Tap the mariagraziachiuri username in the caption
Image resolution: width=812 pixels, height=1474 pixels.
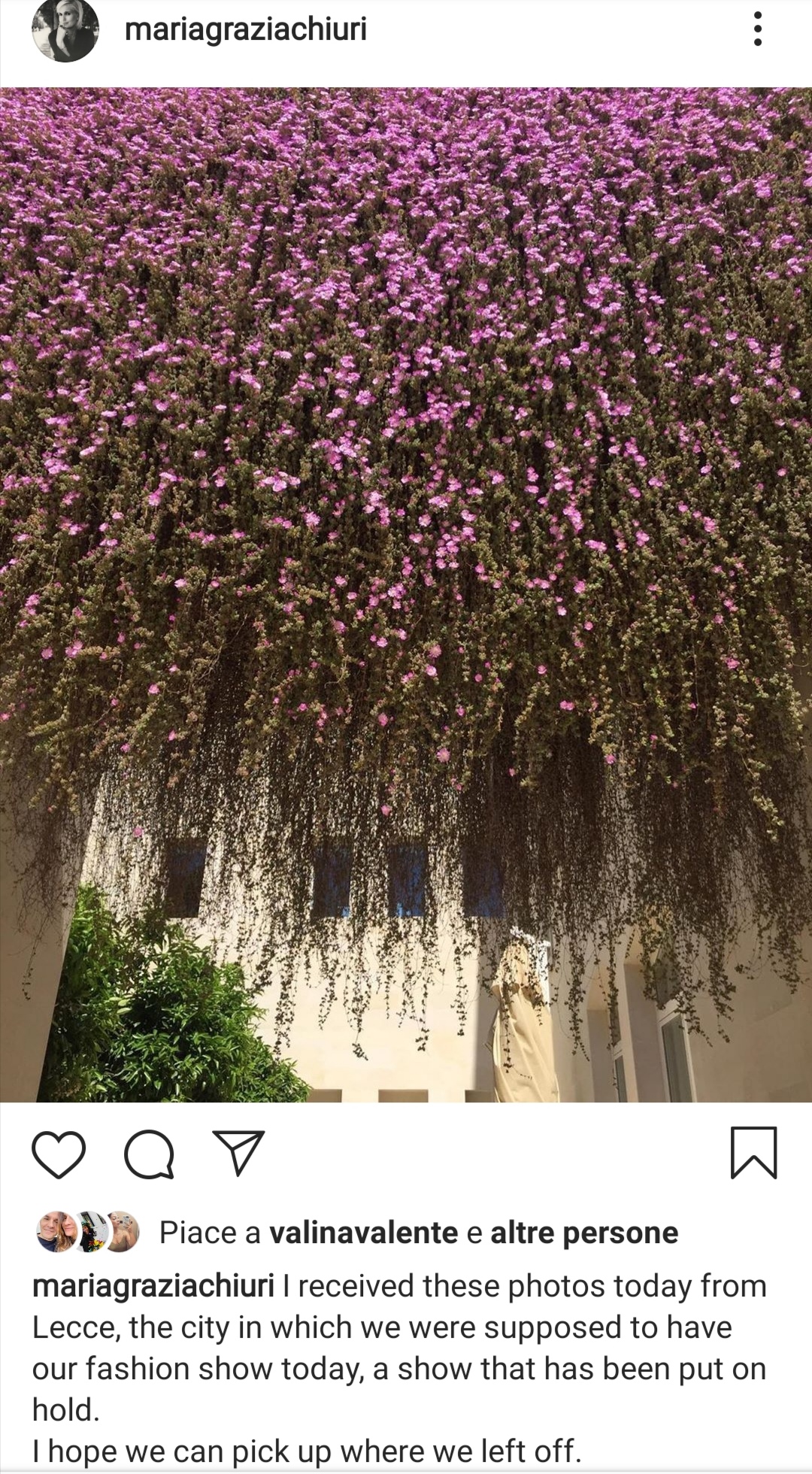click(153, 1287)
